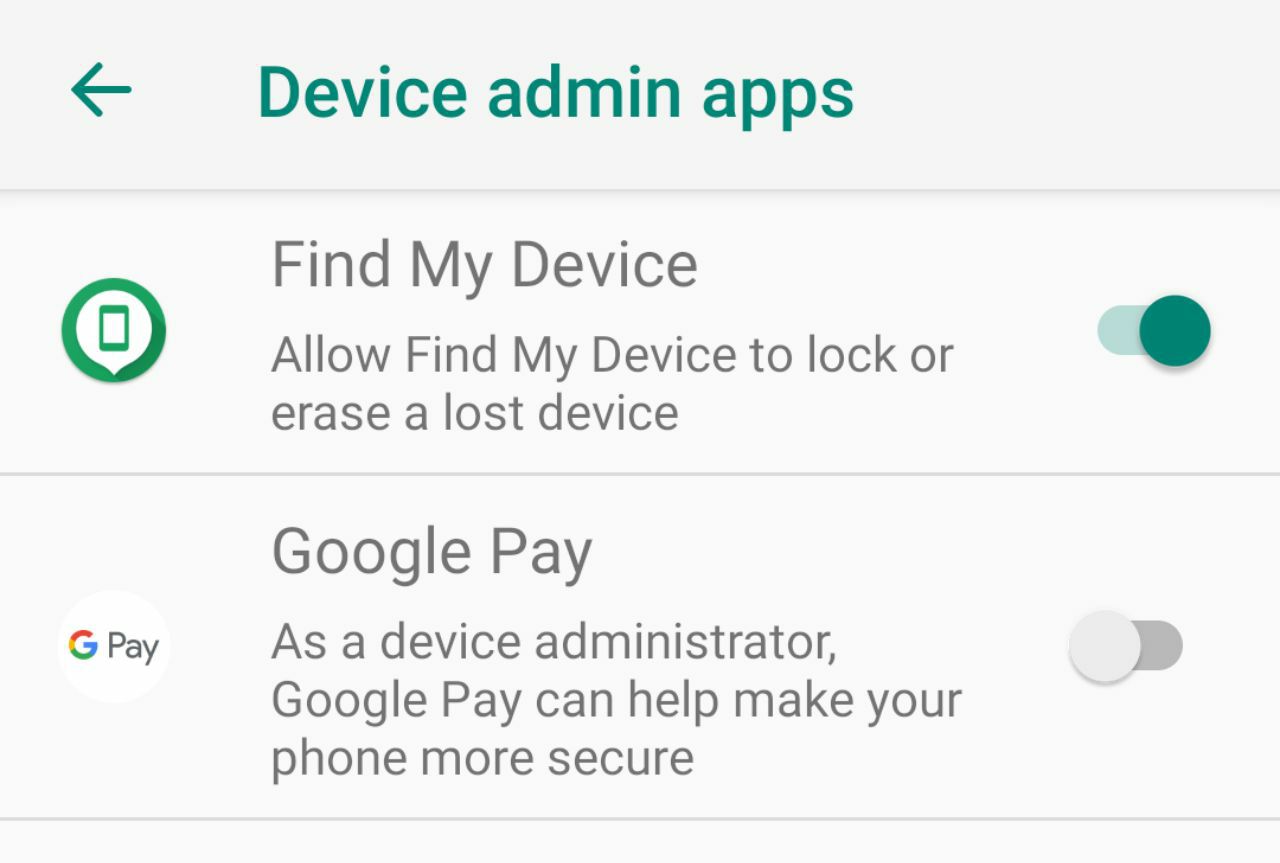Go back from Device admin apps

coord(101,90)
